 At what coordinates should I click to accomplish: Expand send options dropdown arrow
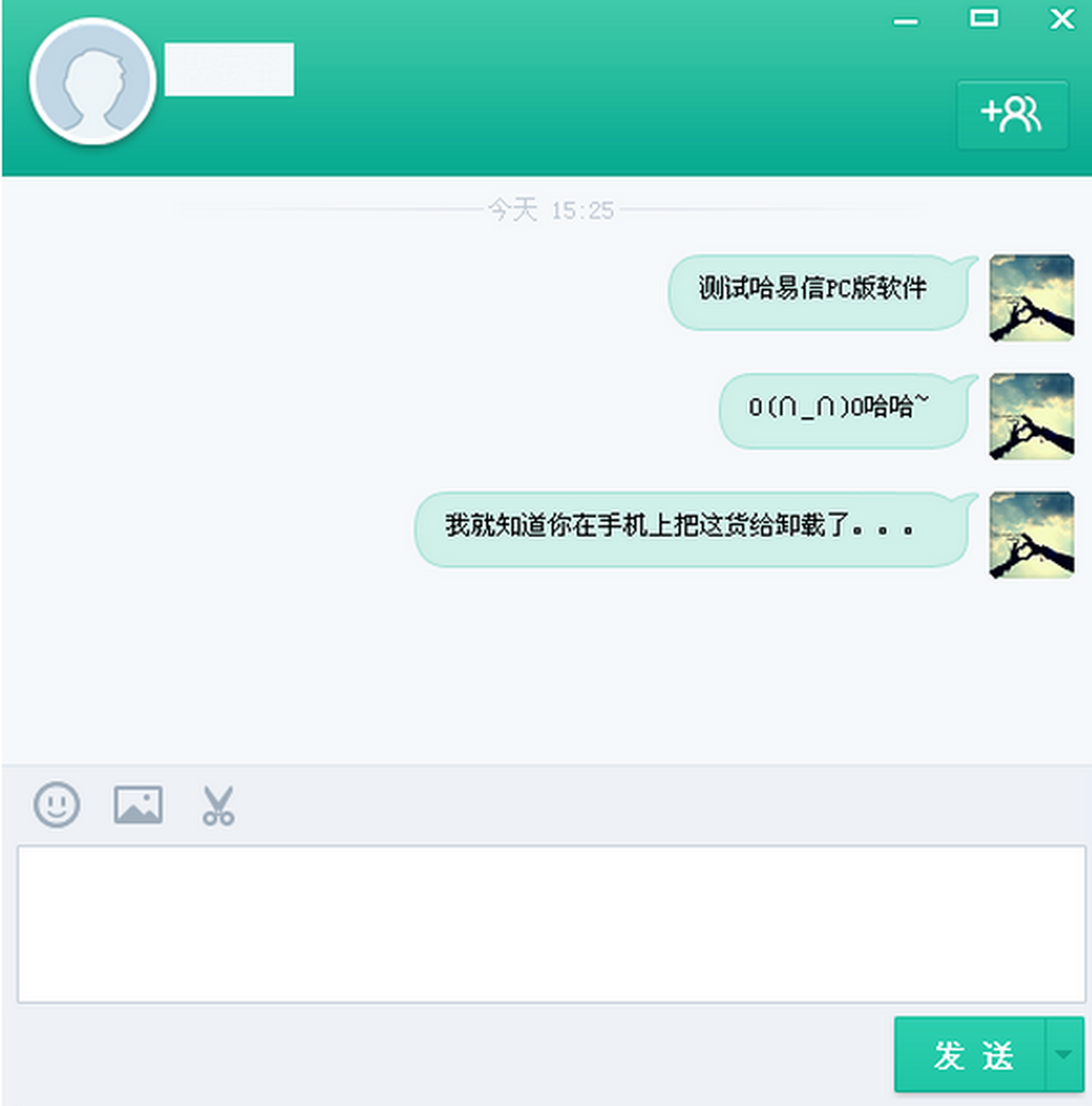pyautogui.click(x=1064, y=1055)
